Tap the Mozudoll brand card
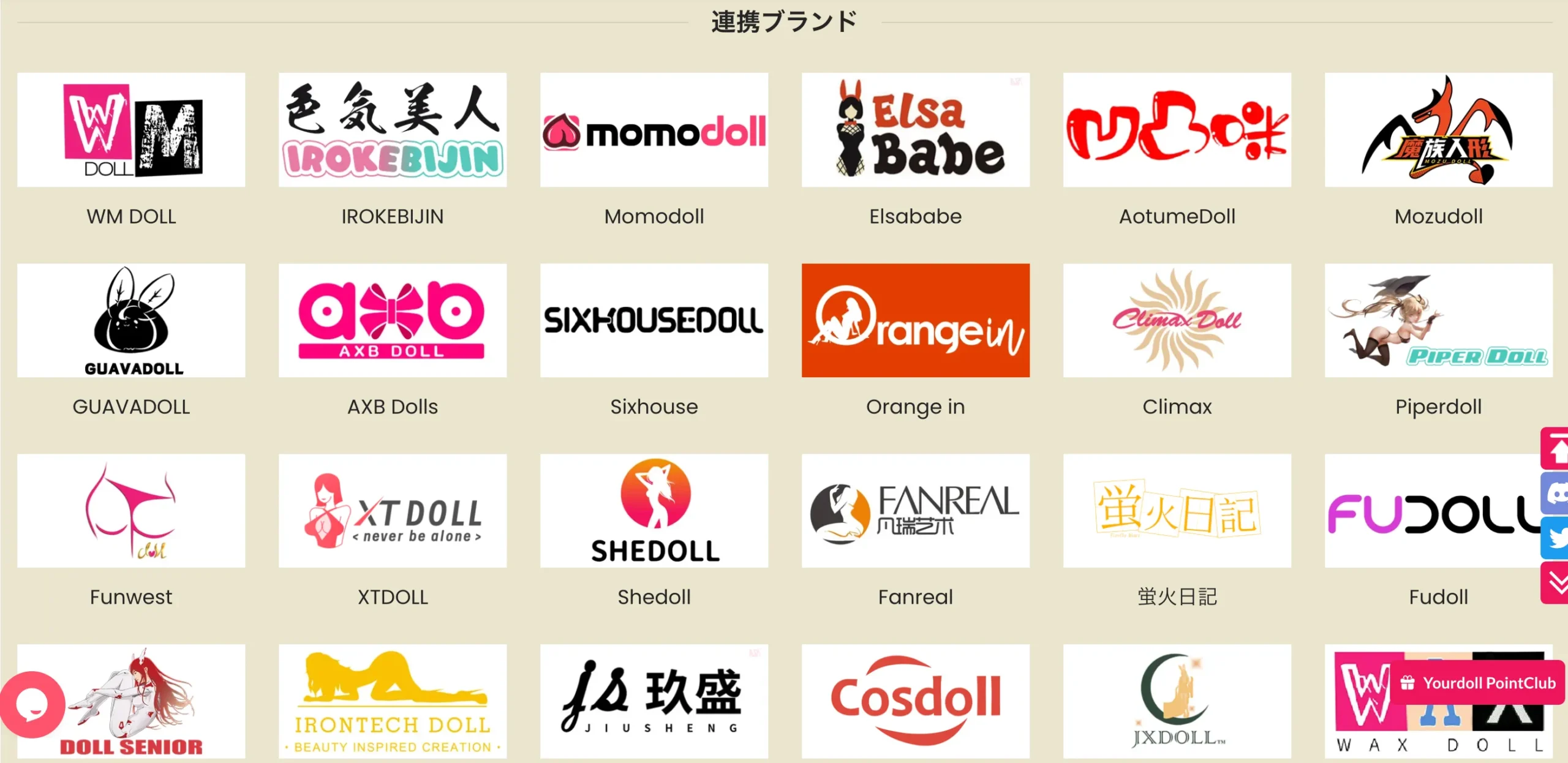This screenshot has height=763, width=1568. click(x=1438, y=130)
